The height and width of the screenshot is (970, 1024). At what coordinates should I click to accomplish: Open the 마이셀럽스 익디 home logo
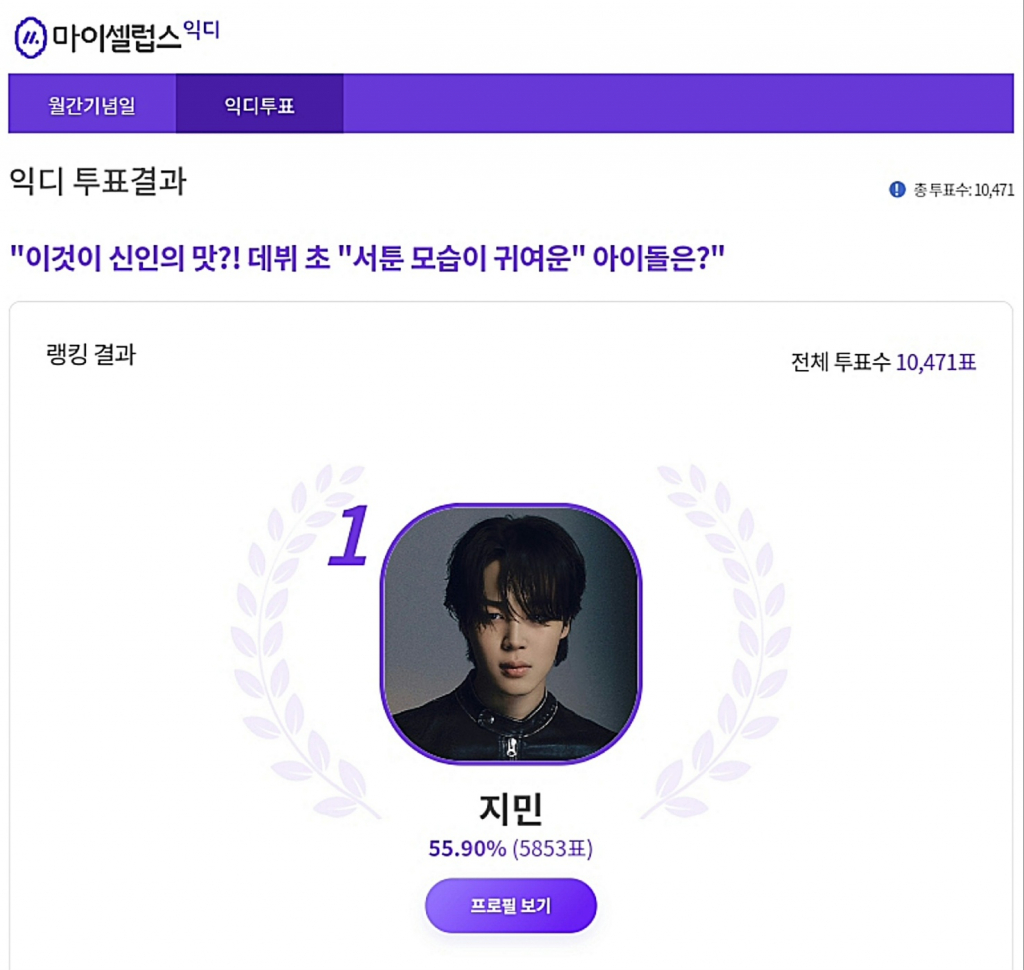tap(115, 36)
